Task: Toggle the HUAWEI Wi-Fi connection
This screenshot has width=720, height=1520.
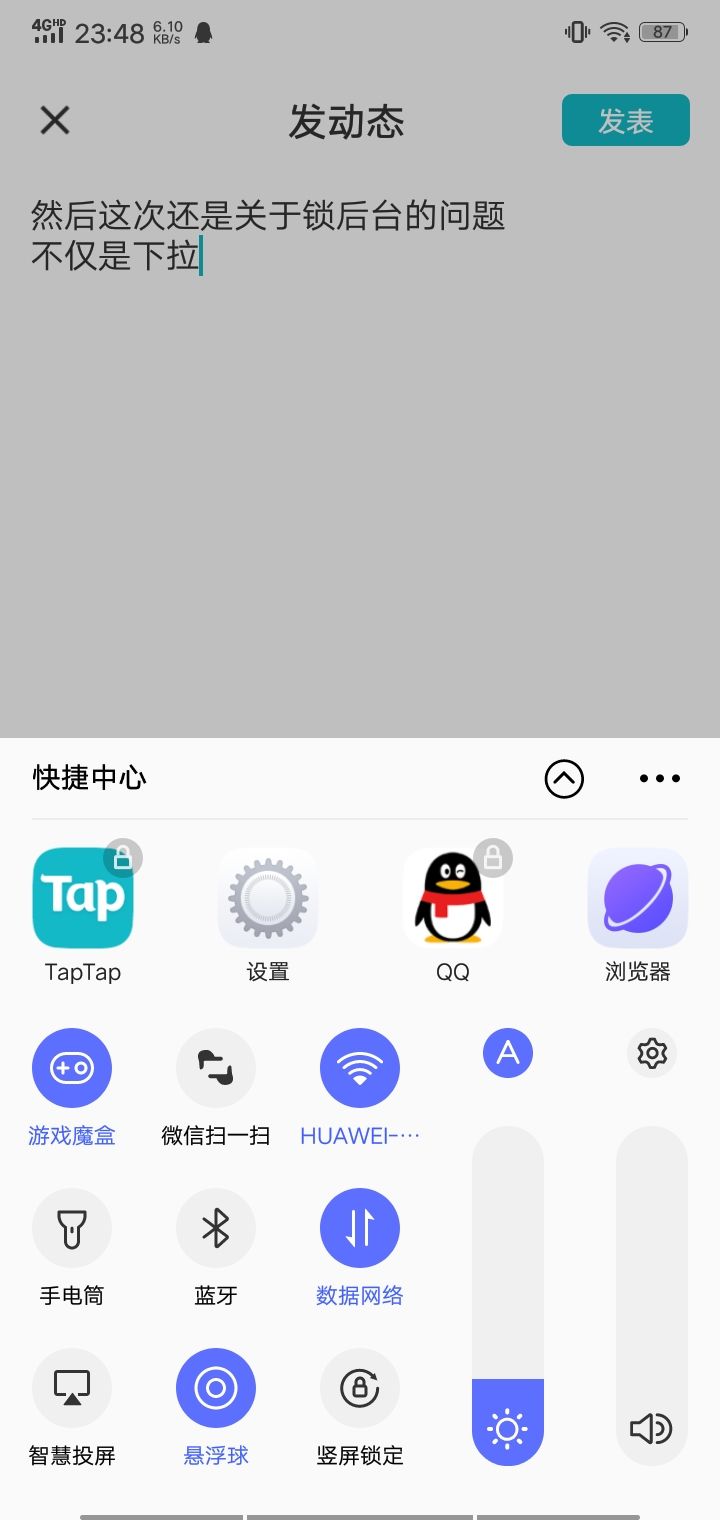Action: [360, 1068]
